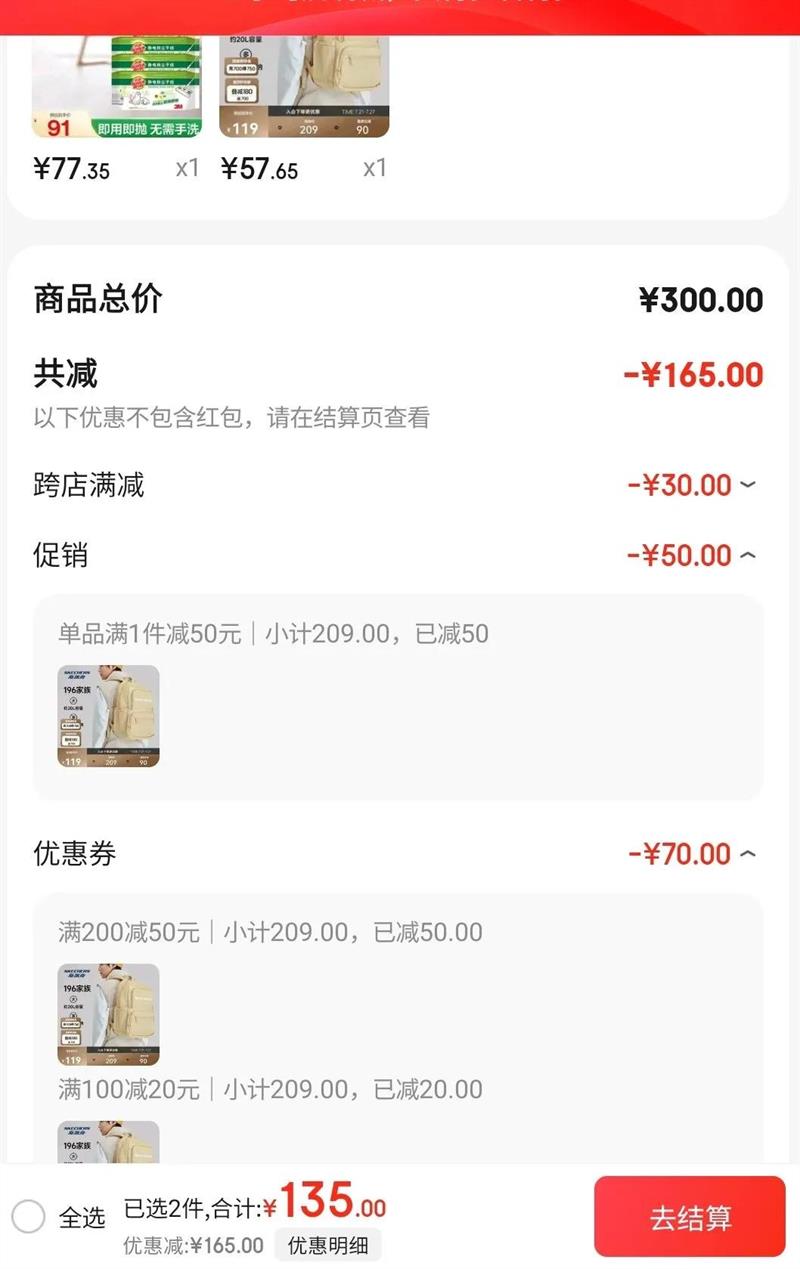Tap the 去结算 checkout button

[x=690, y=1217]
